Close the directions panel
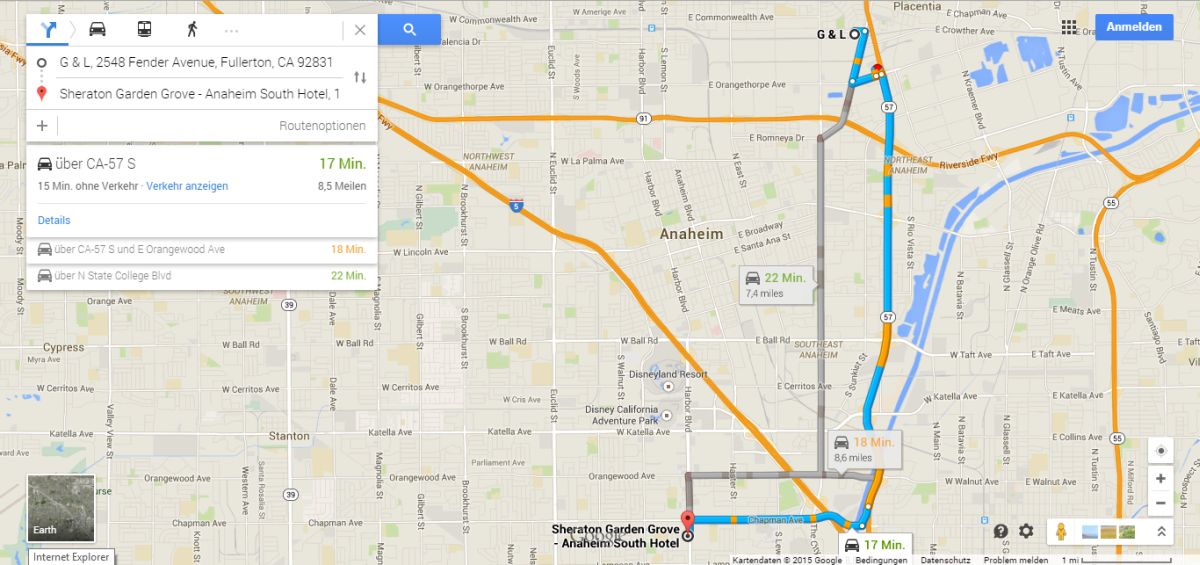 point(360,30)
